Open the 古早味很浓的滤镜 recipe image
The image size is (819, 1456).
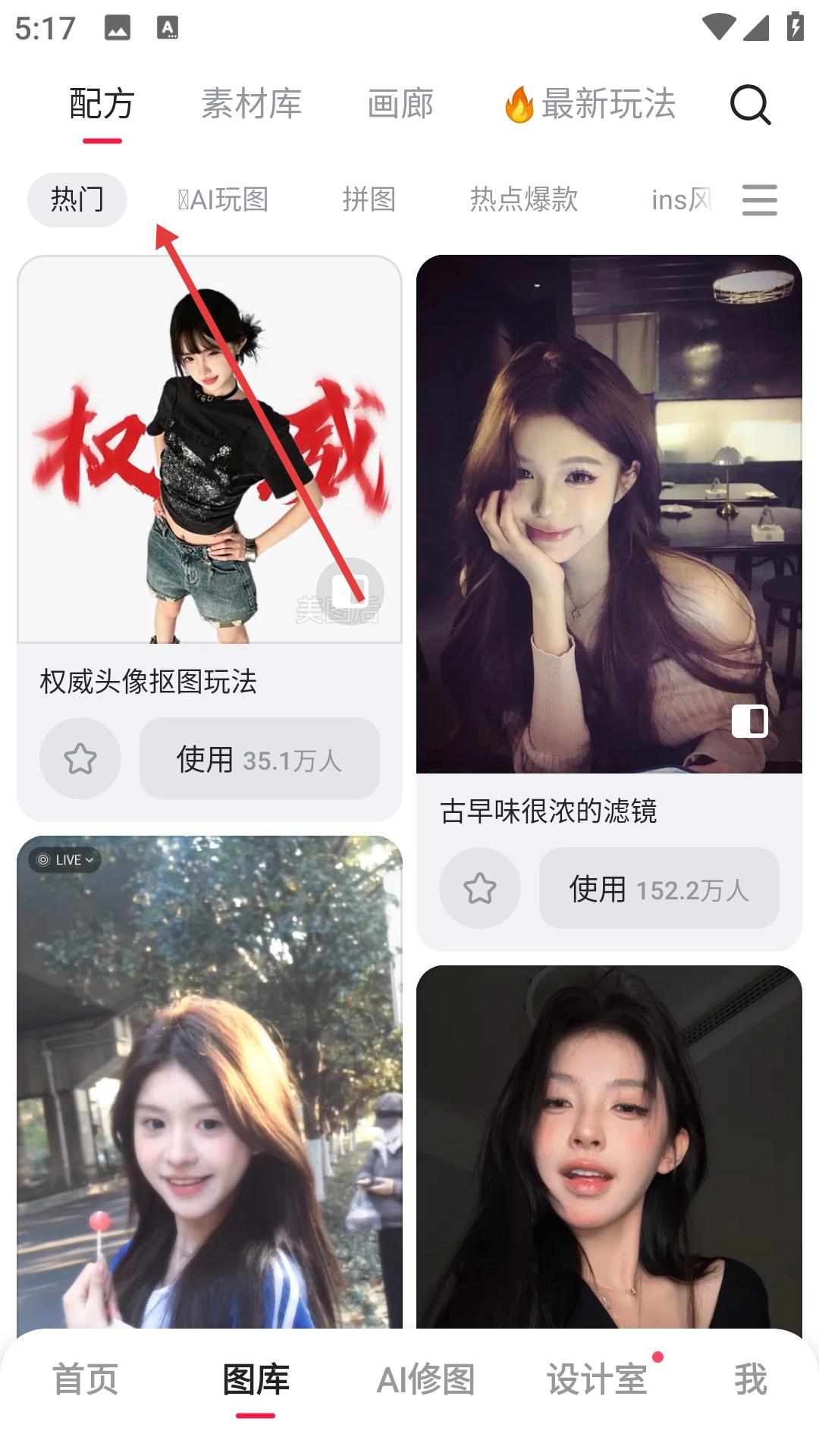[609, 514]
